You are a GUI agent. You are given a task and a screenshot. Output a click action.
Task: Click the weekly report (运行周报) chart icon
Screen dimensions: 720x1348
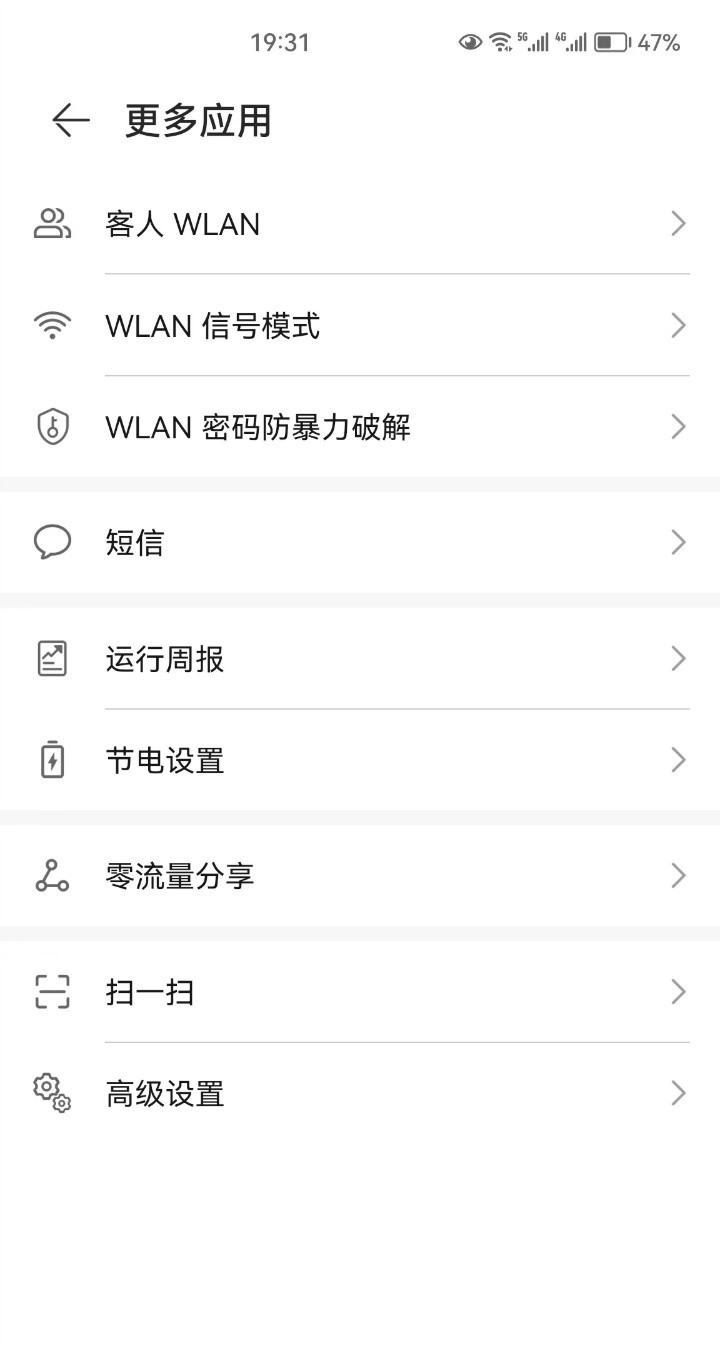[51, 658]
